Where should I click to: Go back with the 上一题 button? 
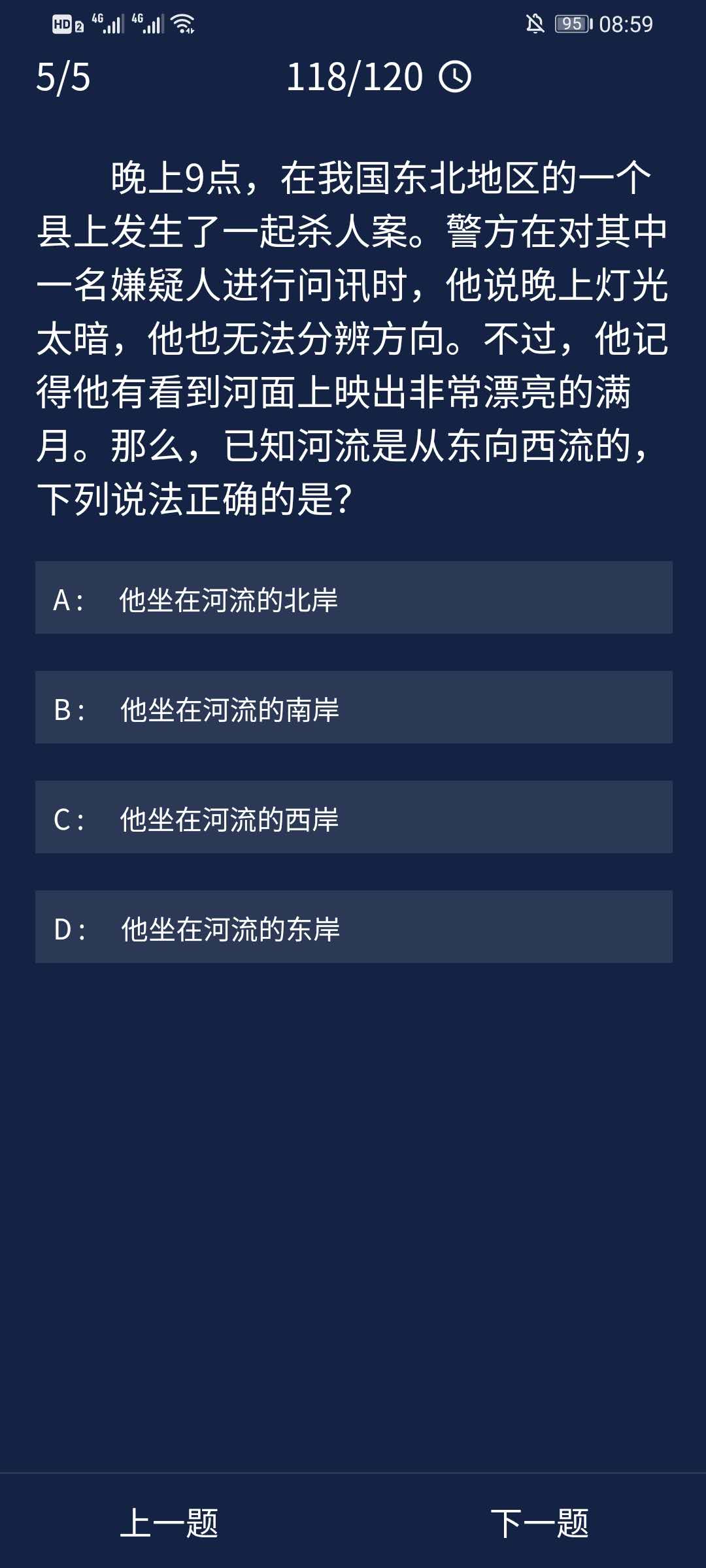[x=169, y=1524]
